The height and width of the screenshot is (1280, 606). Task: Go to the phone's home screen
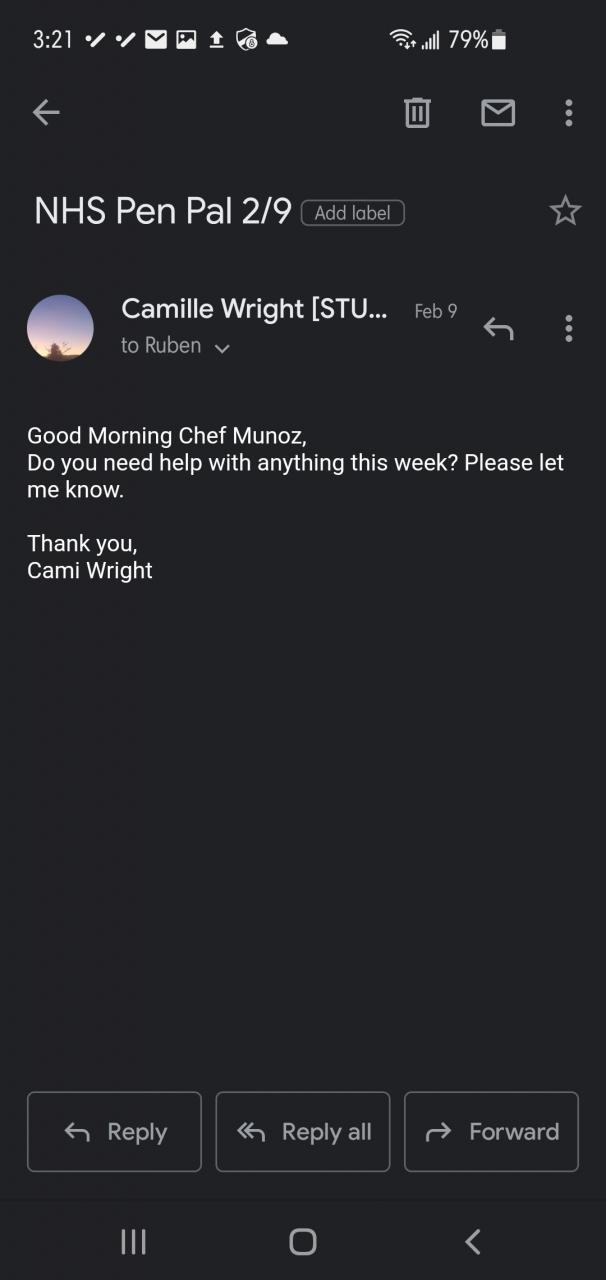click(x=303, y=1242)
